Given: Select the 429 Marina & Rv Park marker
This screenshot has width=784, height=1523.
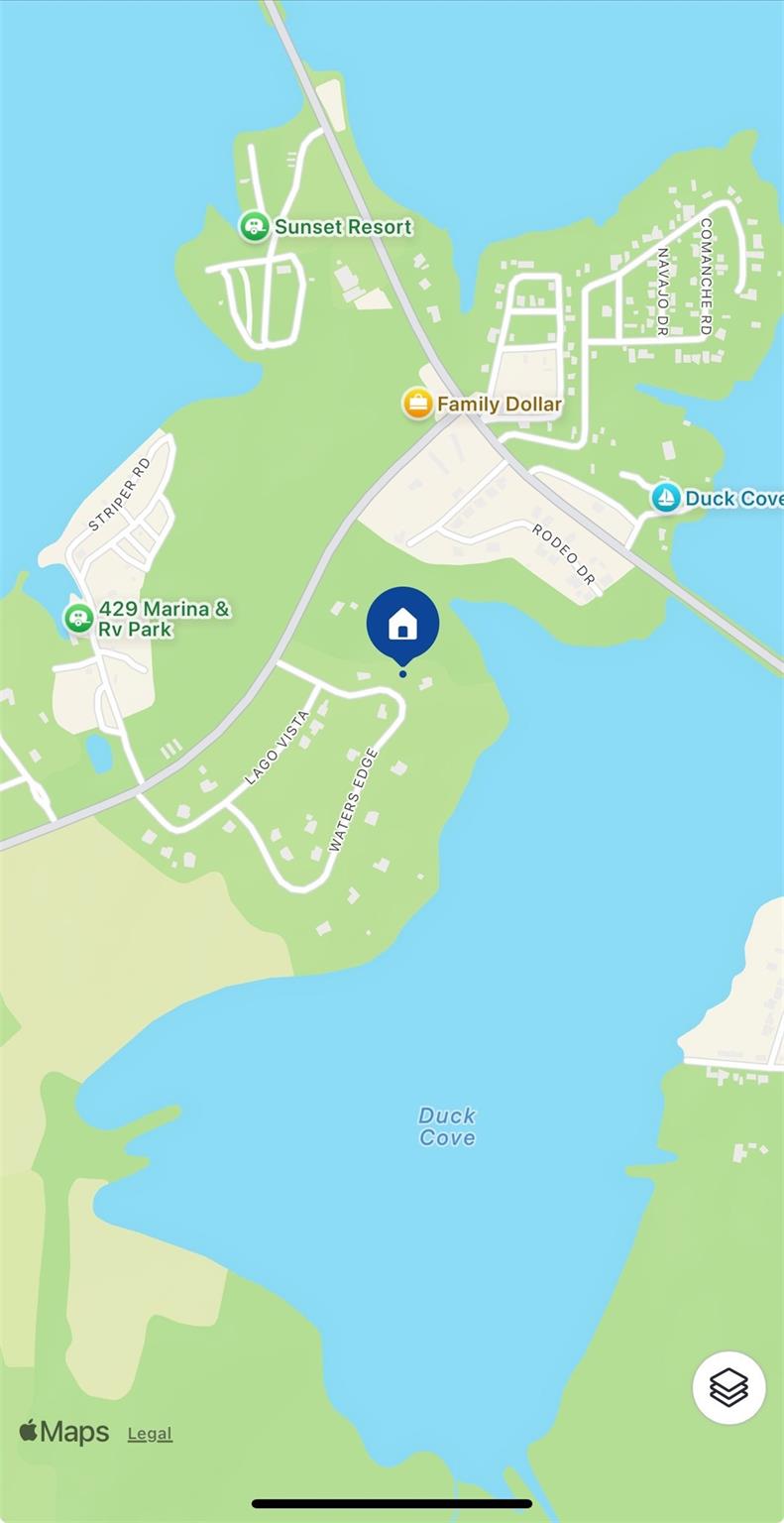Looking at the screenshot, I should point(78,619).
